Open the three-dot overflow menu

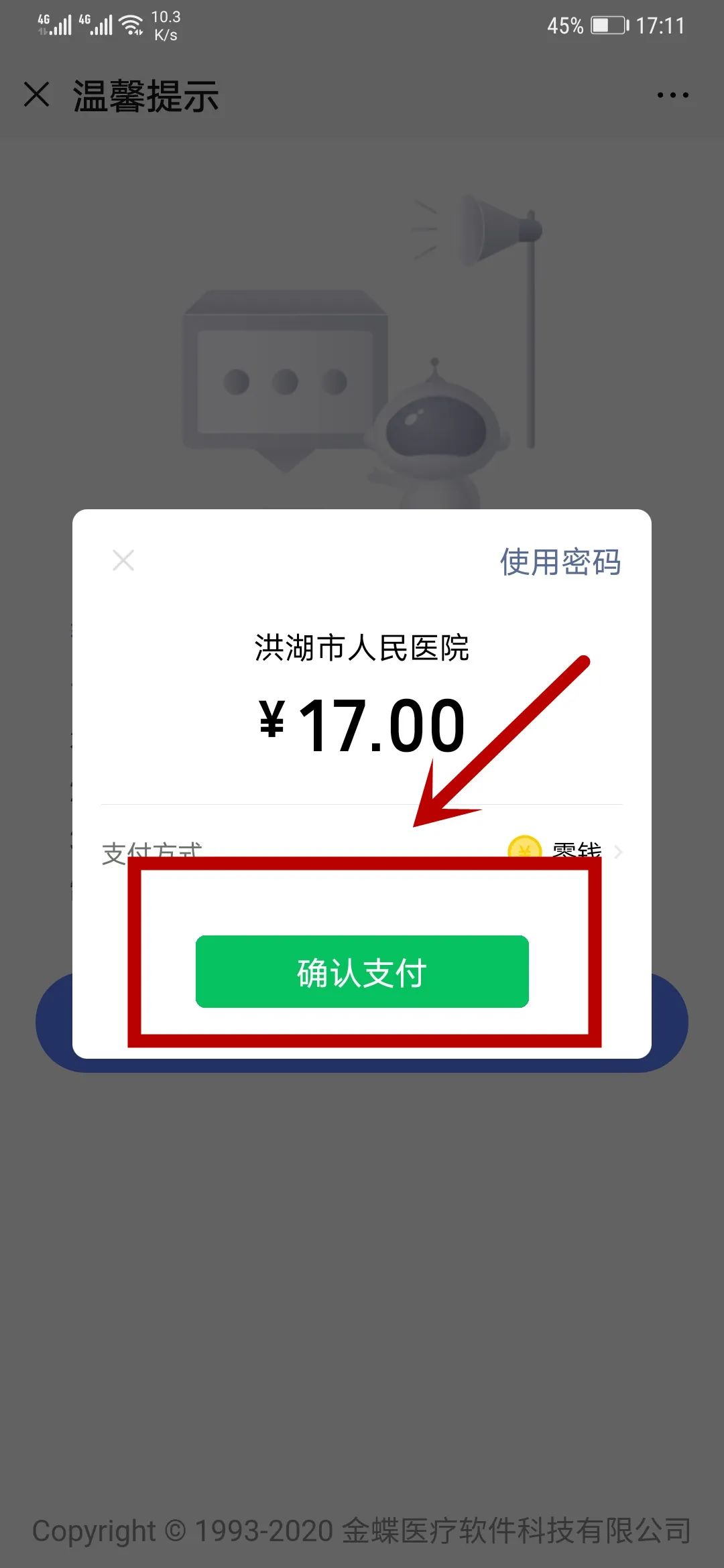click(x=672, y=95)
